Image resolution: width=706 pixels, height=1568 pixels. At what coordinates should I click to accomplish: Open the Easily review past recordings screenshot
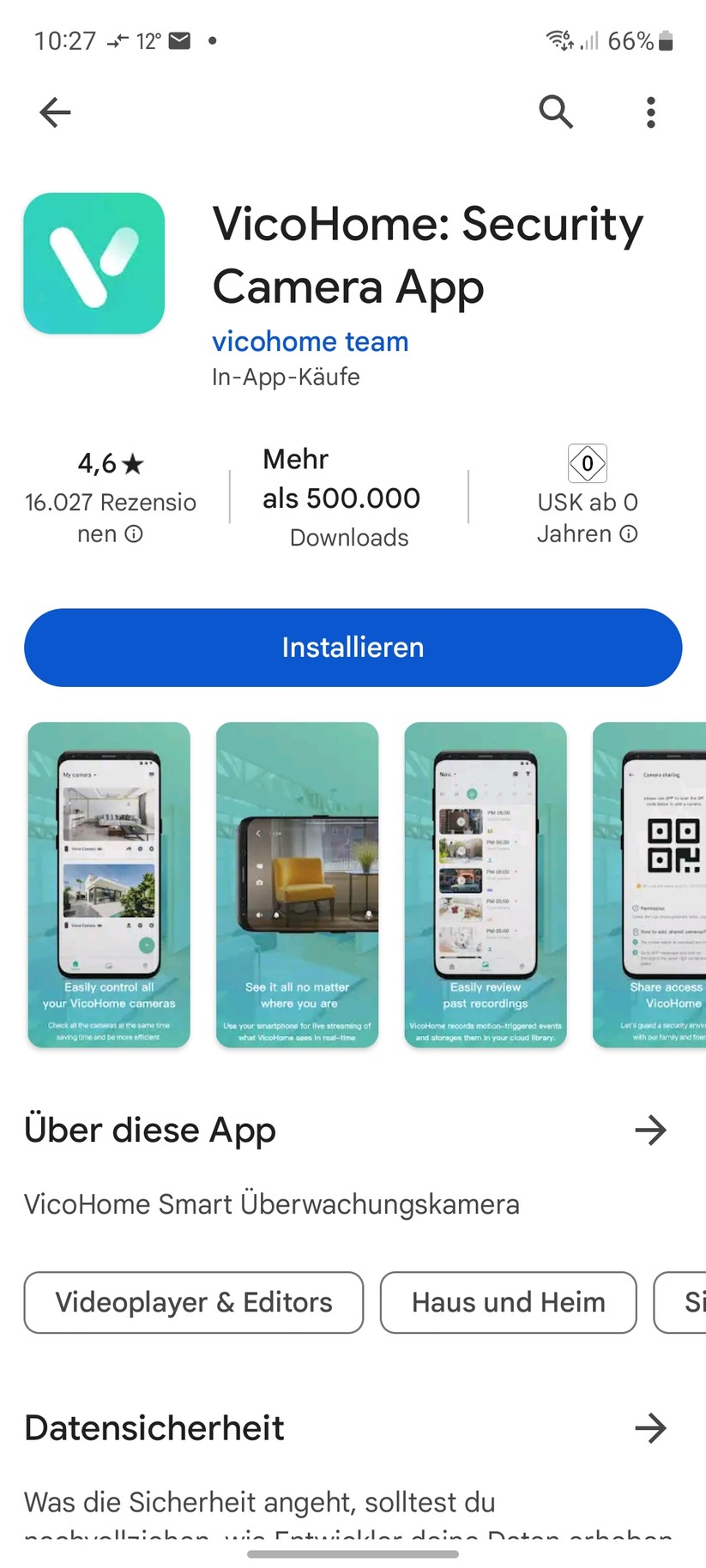pos(485,884)
